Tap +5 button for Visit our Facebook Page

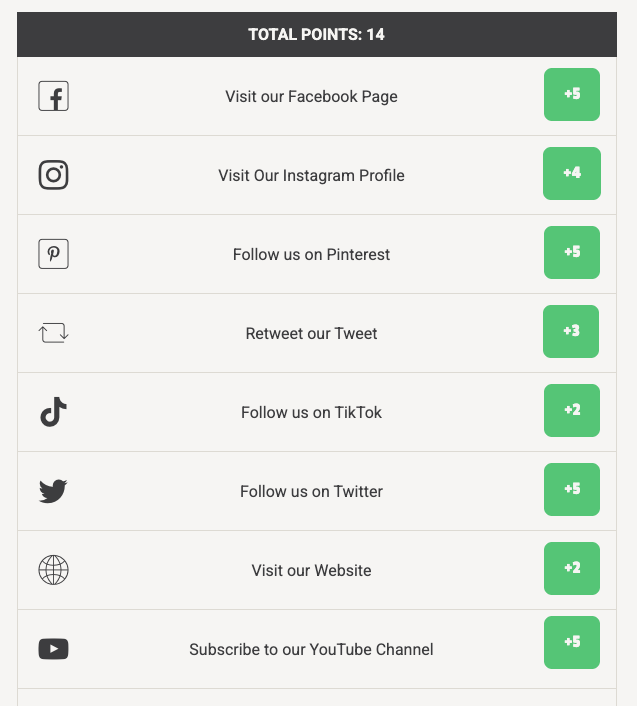[x=571, y=94]
